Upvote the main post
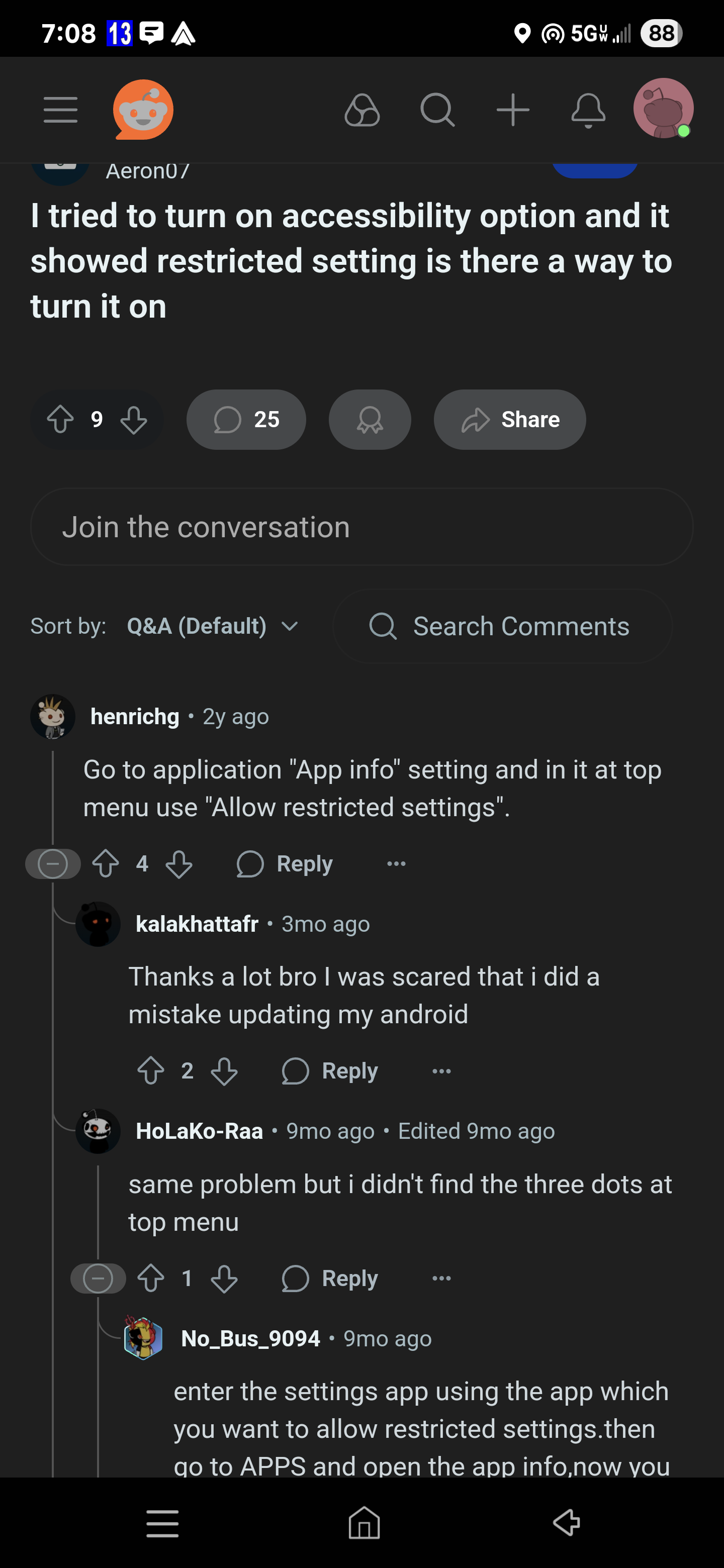Screen dimensions: 724x1568 (60, 420)
